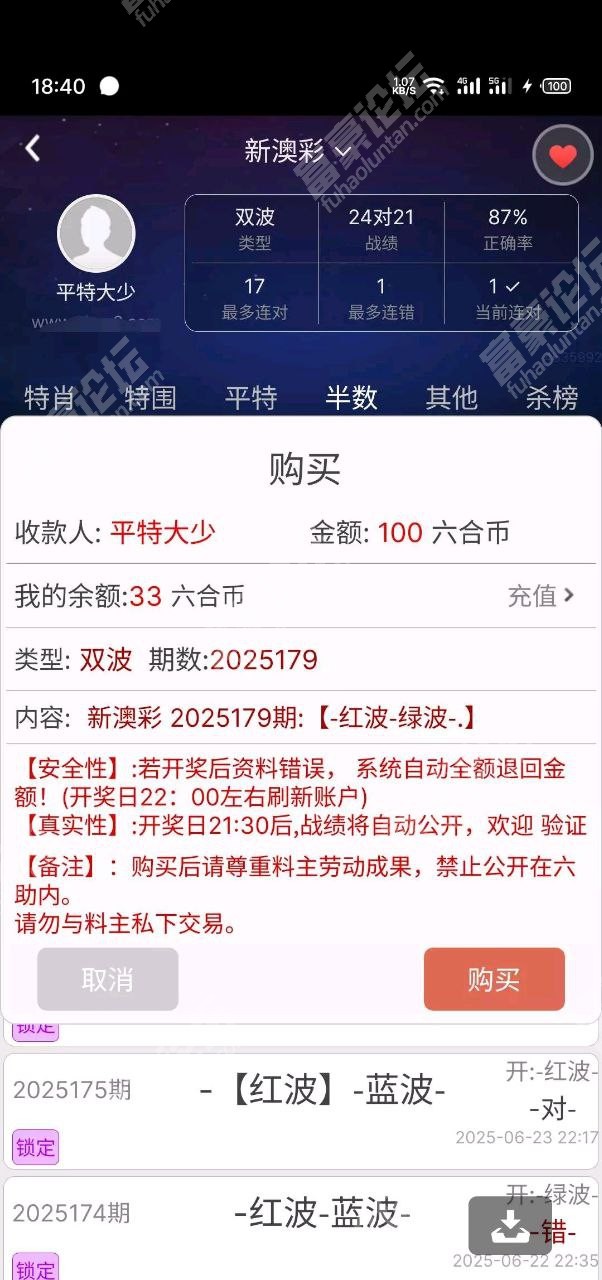Tap the download icon button
Viewport: 602px width, 1280px height.
click(x=510, y=1225)
